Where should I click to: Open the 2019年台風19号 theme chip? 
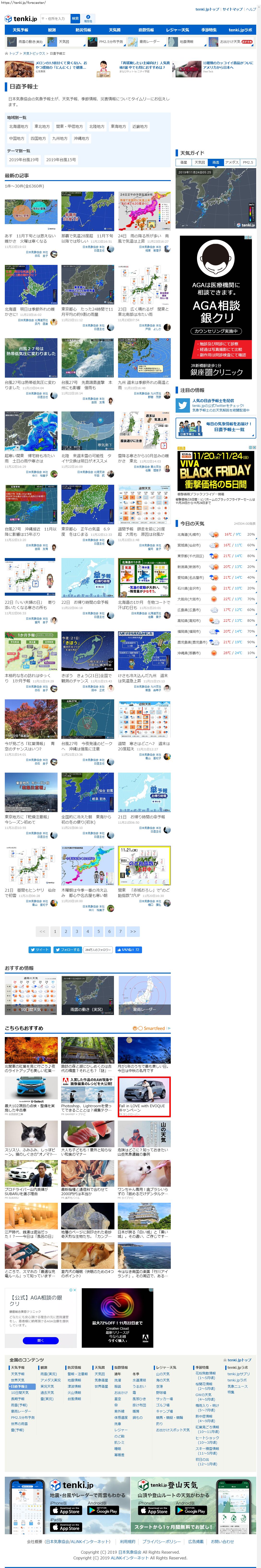click(24, 160)
